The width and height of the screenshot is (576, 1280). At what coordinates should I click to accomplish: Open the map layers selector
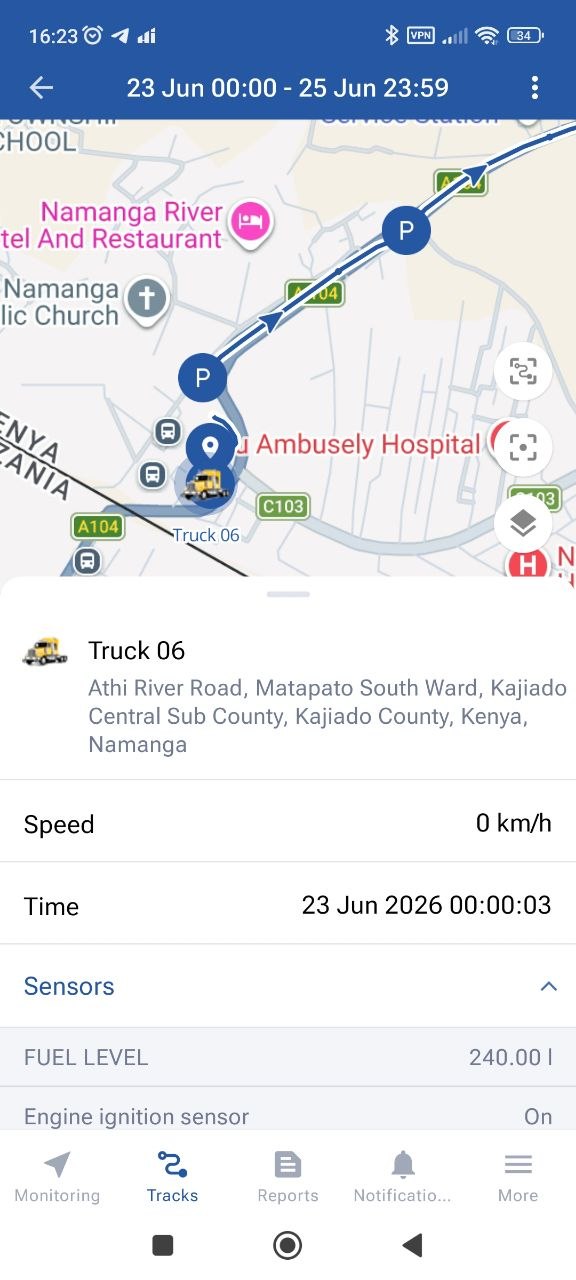[x=523, y=523]
